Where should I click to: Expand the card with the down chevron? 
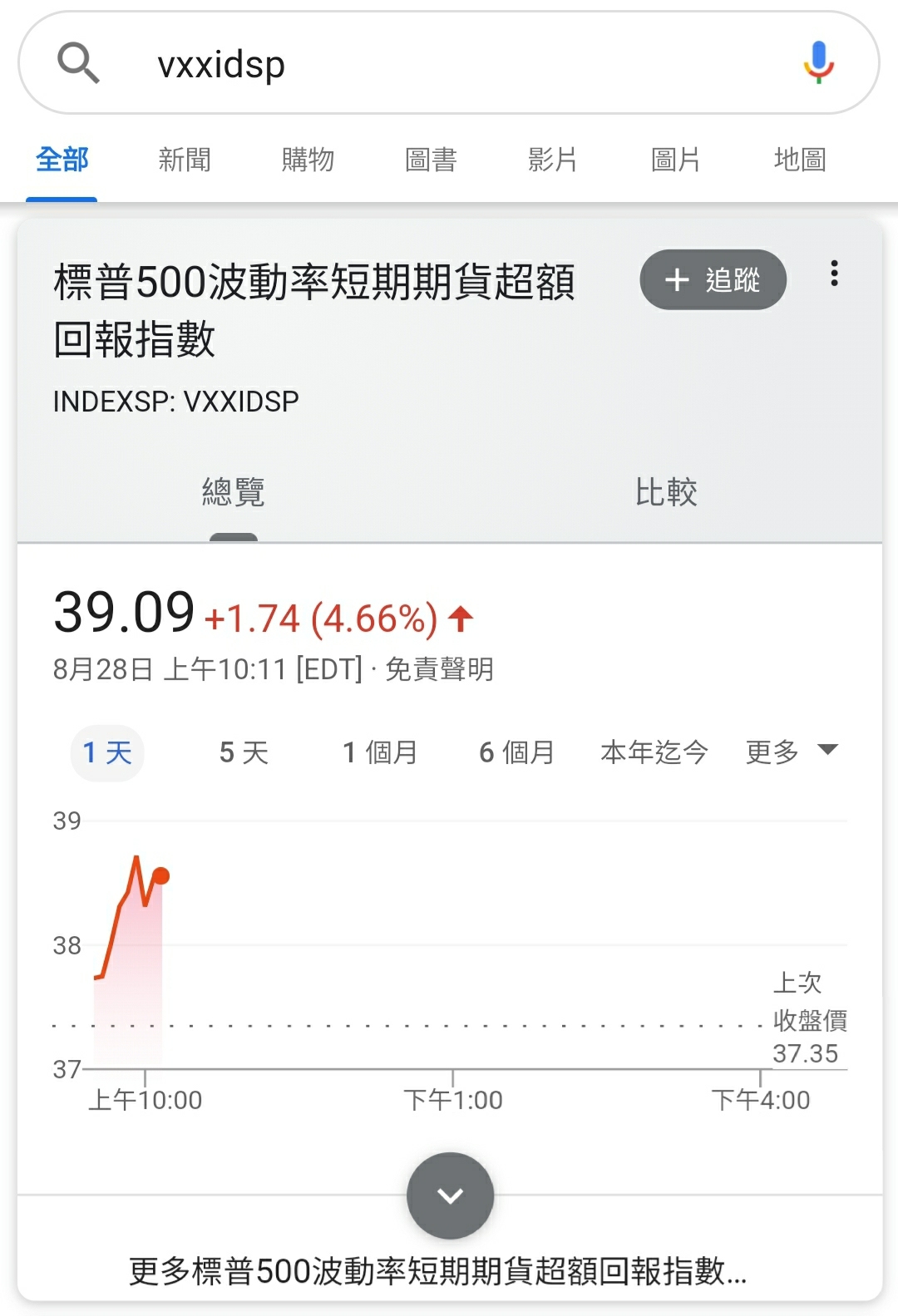pyautogui.click(x=450, y=1195)
